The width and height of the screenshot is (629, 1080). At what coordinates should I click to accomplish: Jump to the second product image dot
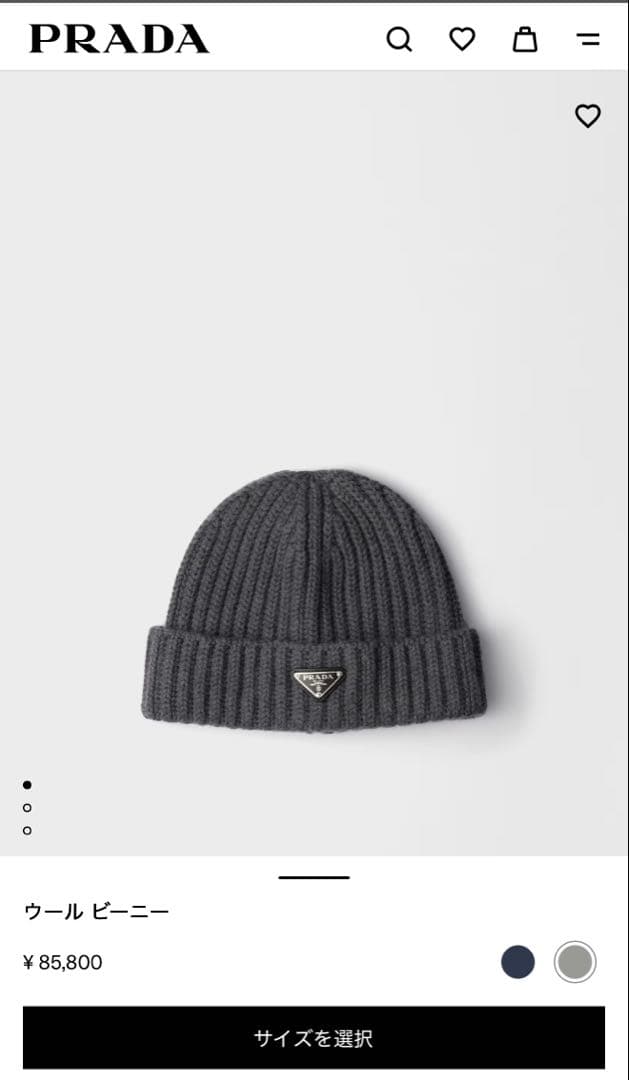pyautogui.click(x=27, y=807)
